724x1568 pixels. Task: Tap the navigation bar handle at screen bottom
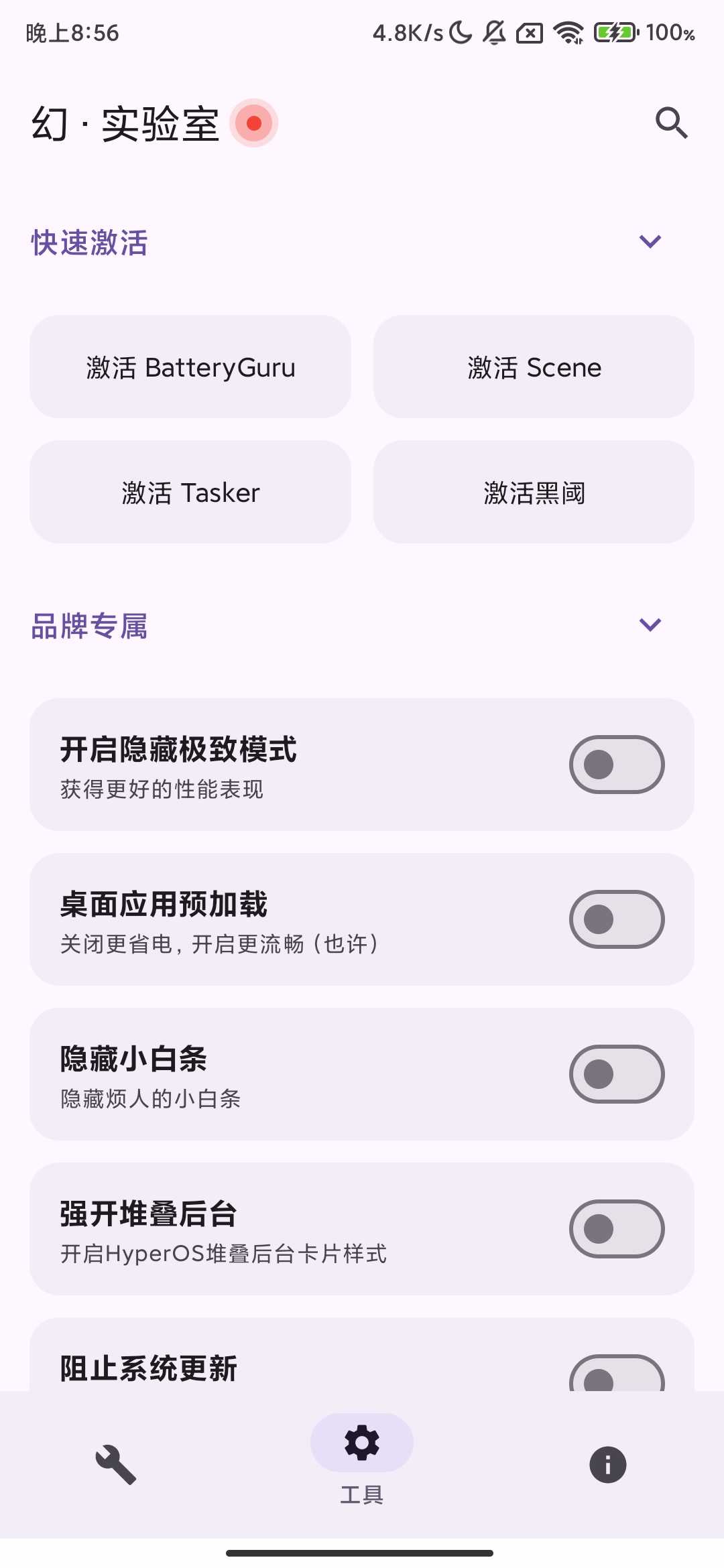tap(361, 1552)
